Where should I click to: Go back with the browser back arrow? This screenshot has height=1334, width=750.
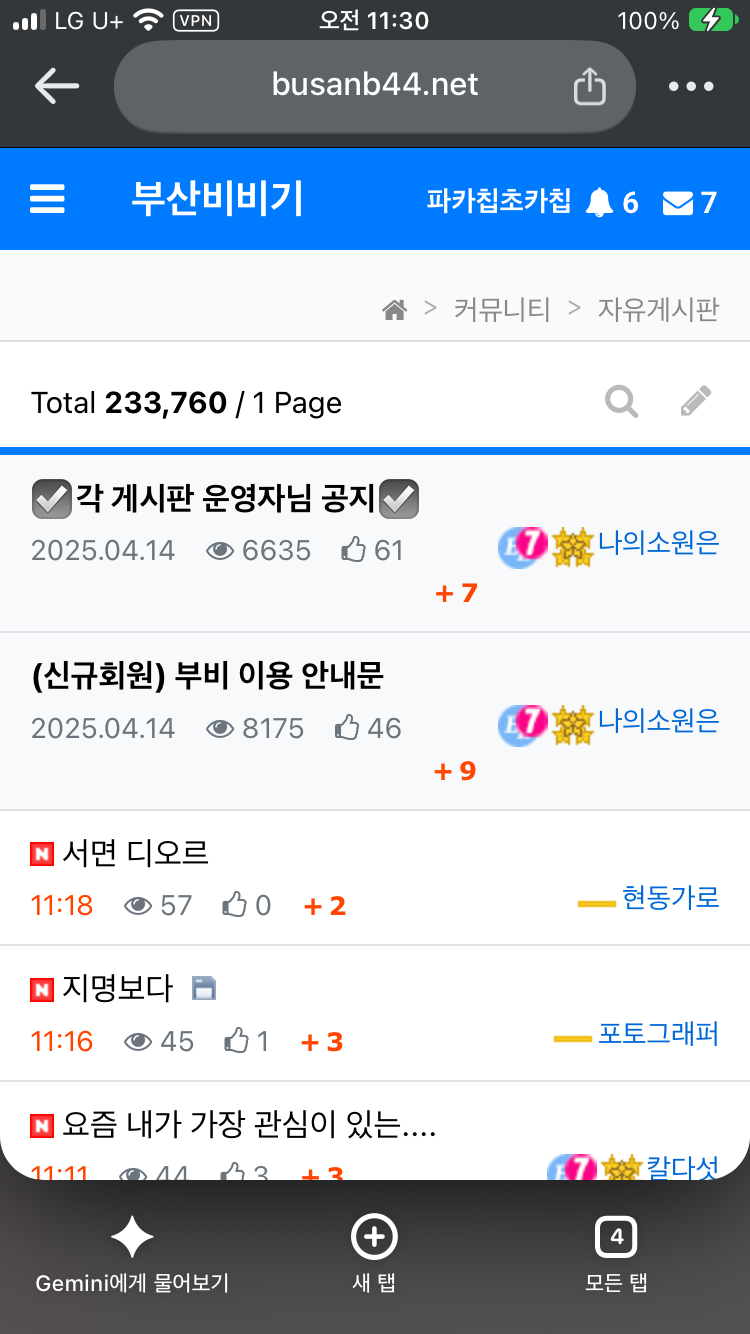pos(57,86)
